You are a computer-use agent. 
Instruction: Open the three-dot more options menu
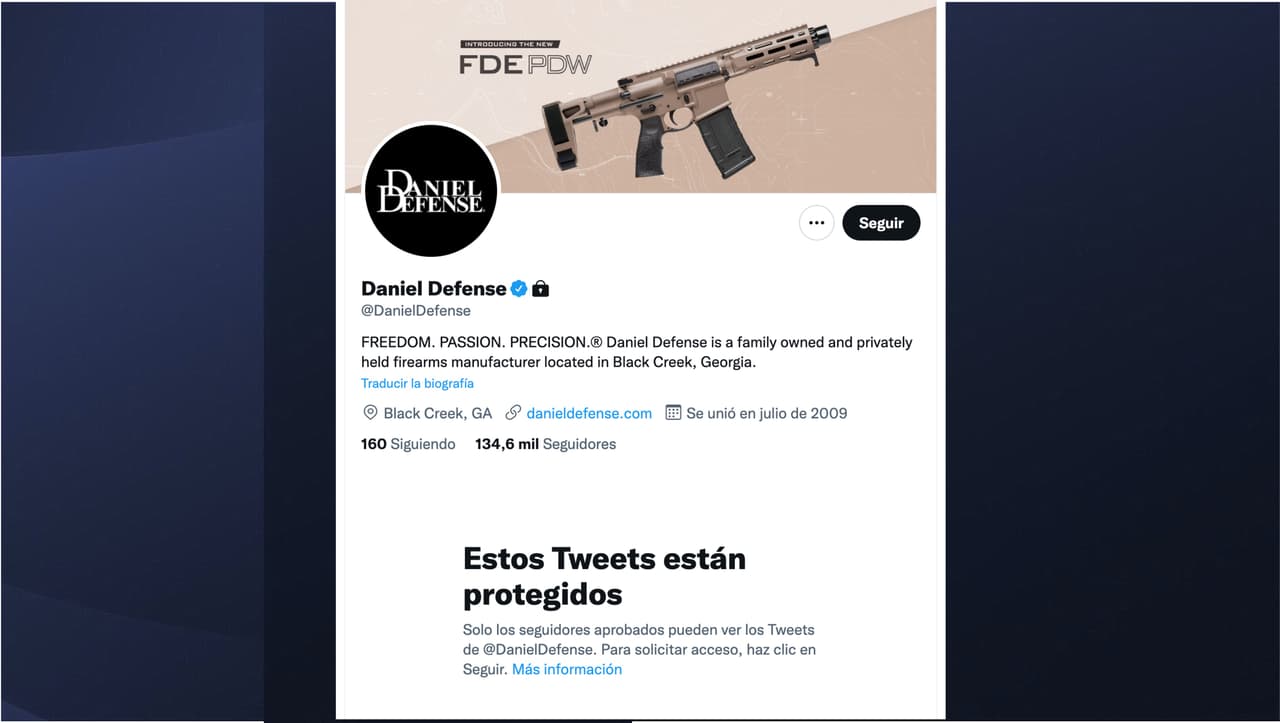coord(817,223)
